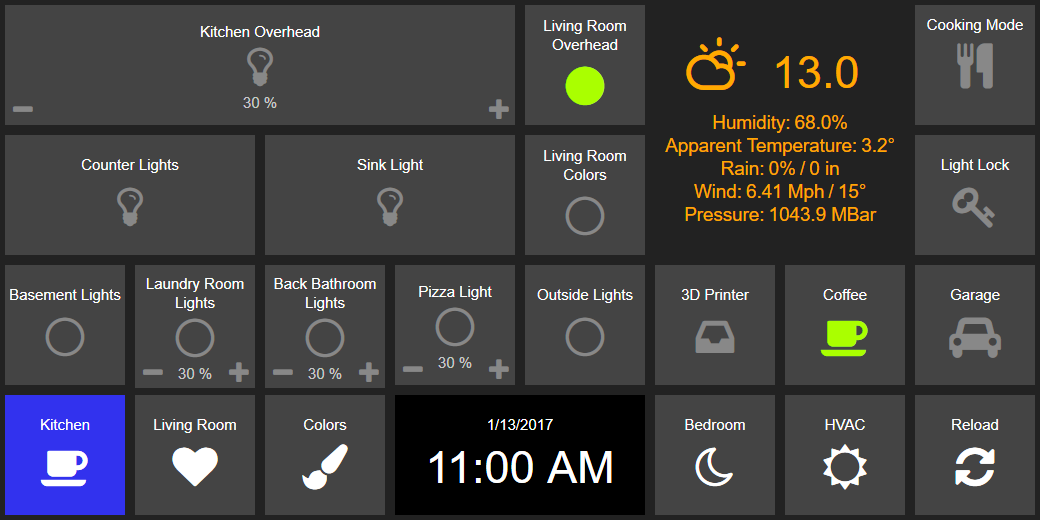Turn on the Sink Light

390,205
